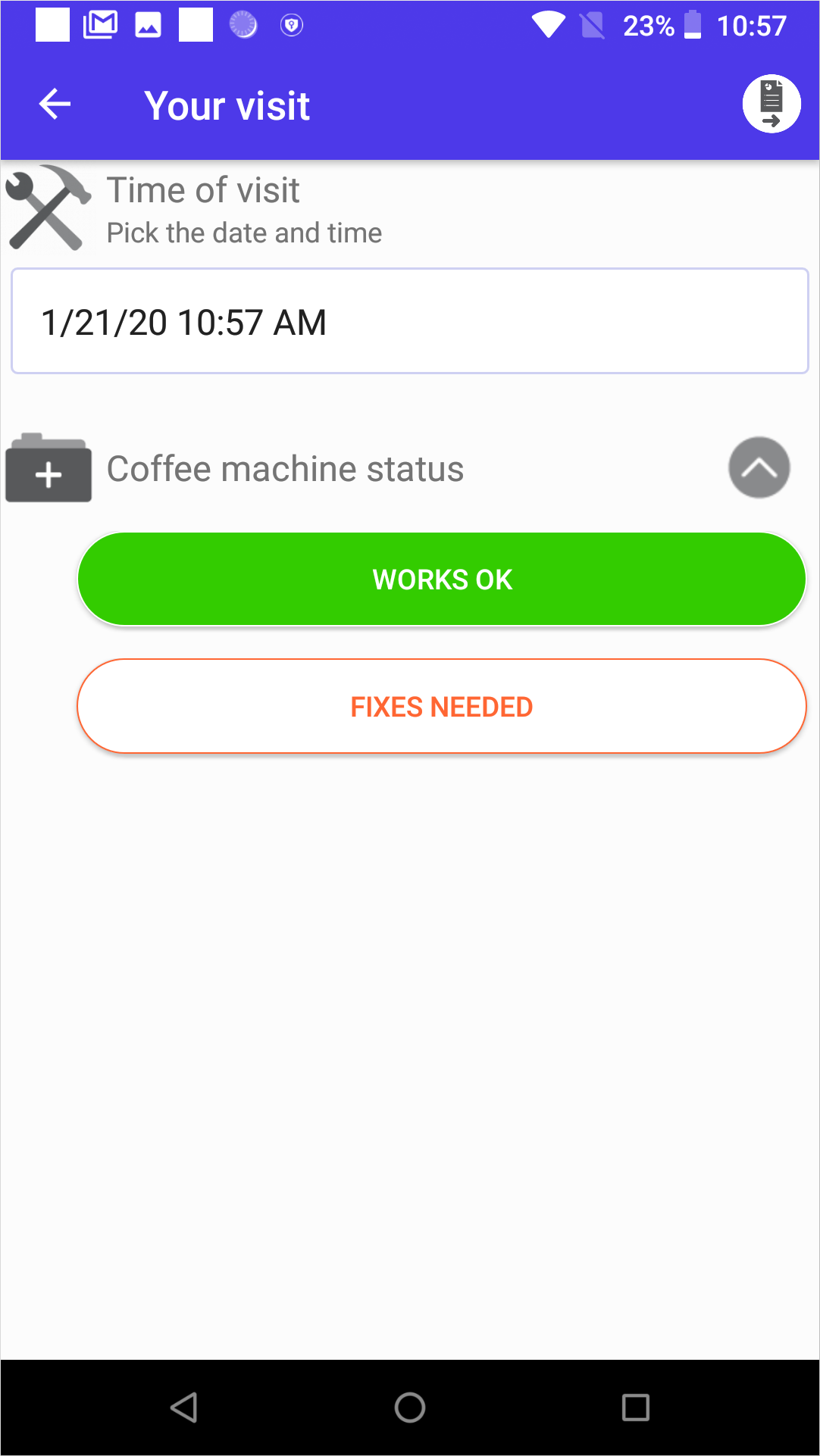
Task: Select the Works OK status
Action: pos(442,580)
